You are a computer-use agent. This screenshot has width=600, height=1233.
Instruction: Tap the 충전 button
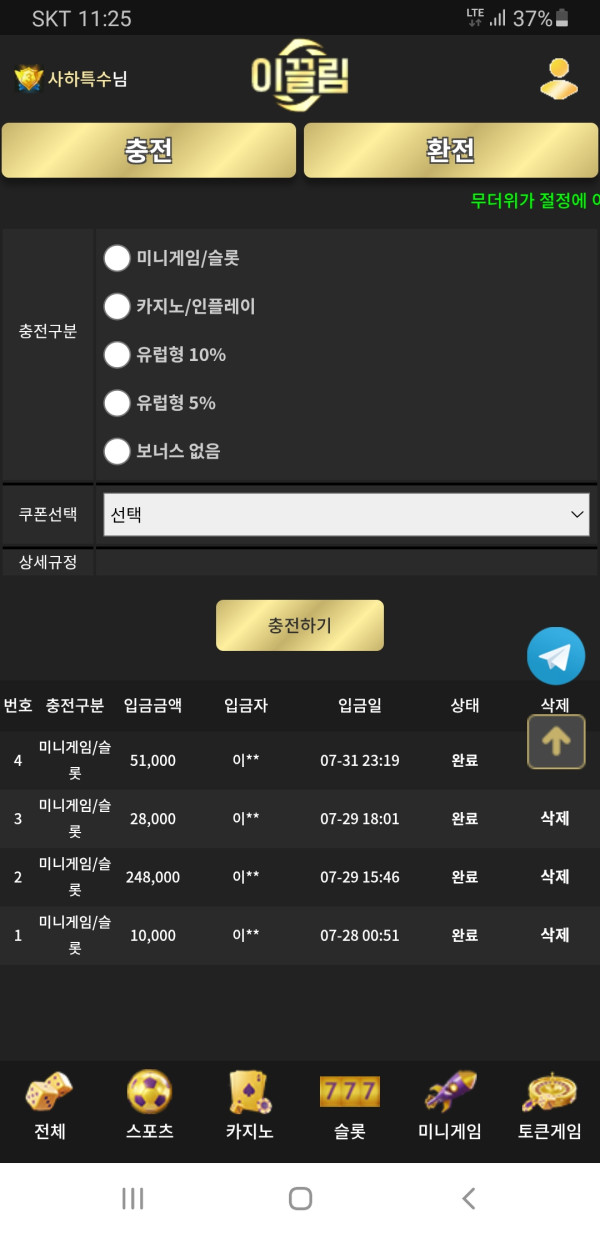click(149, 151)
